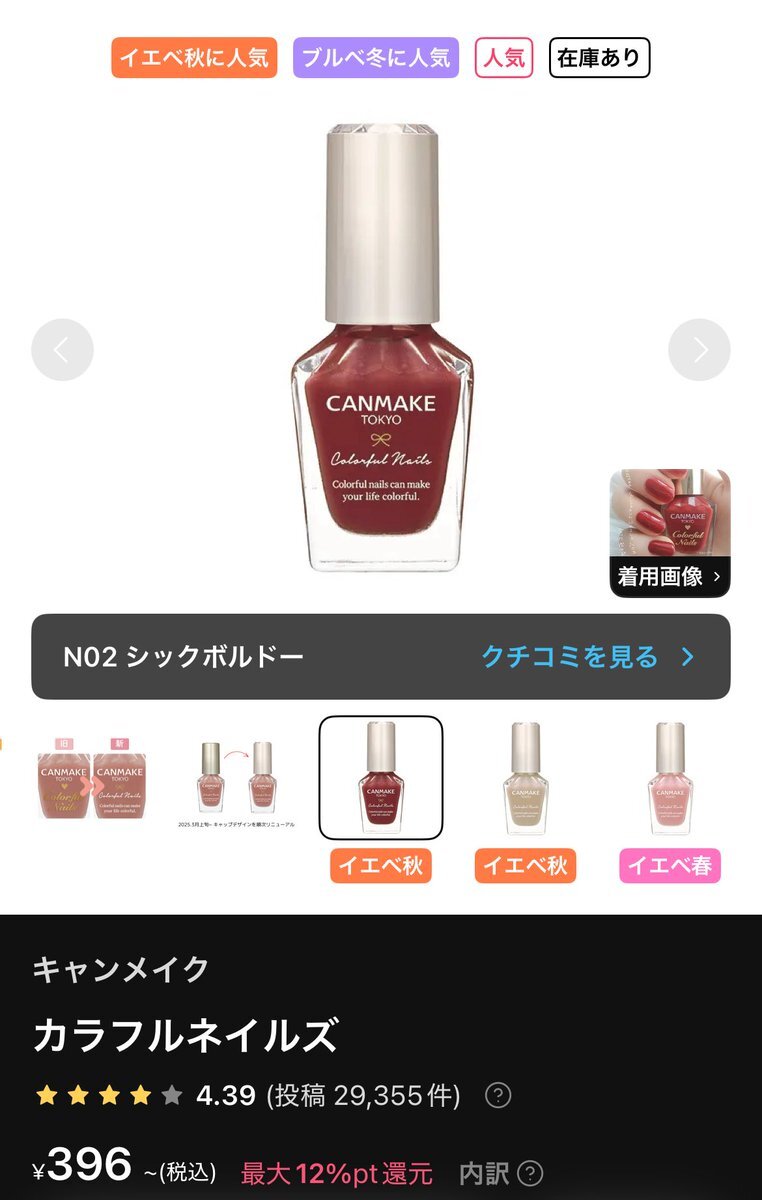Tap クチコミを見る to read reviews
The image size is (762, 1200).
tap(587, 657)
